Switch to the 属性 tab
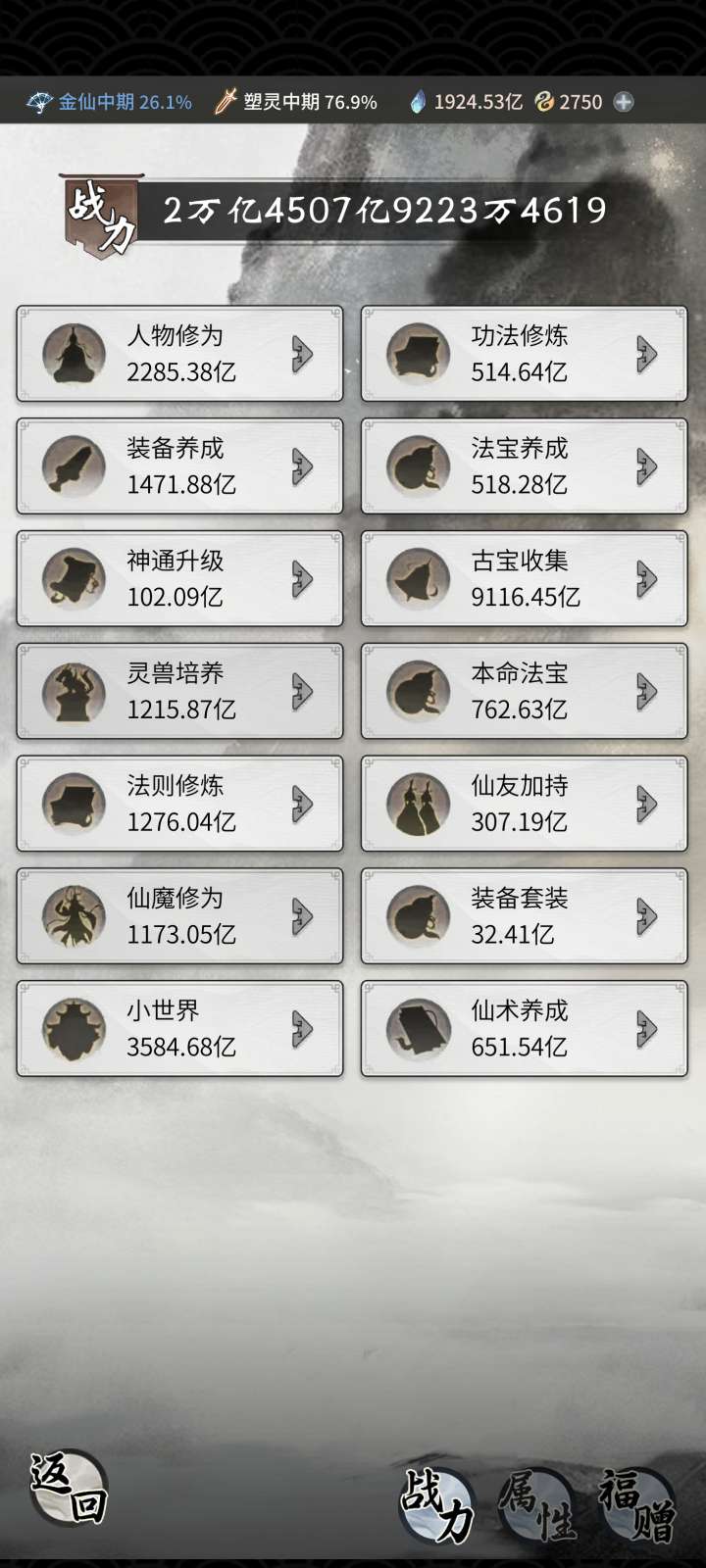706x1568 pixels. [536, 1505]
